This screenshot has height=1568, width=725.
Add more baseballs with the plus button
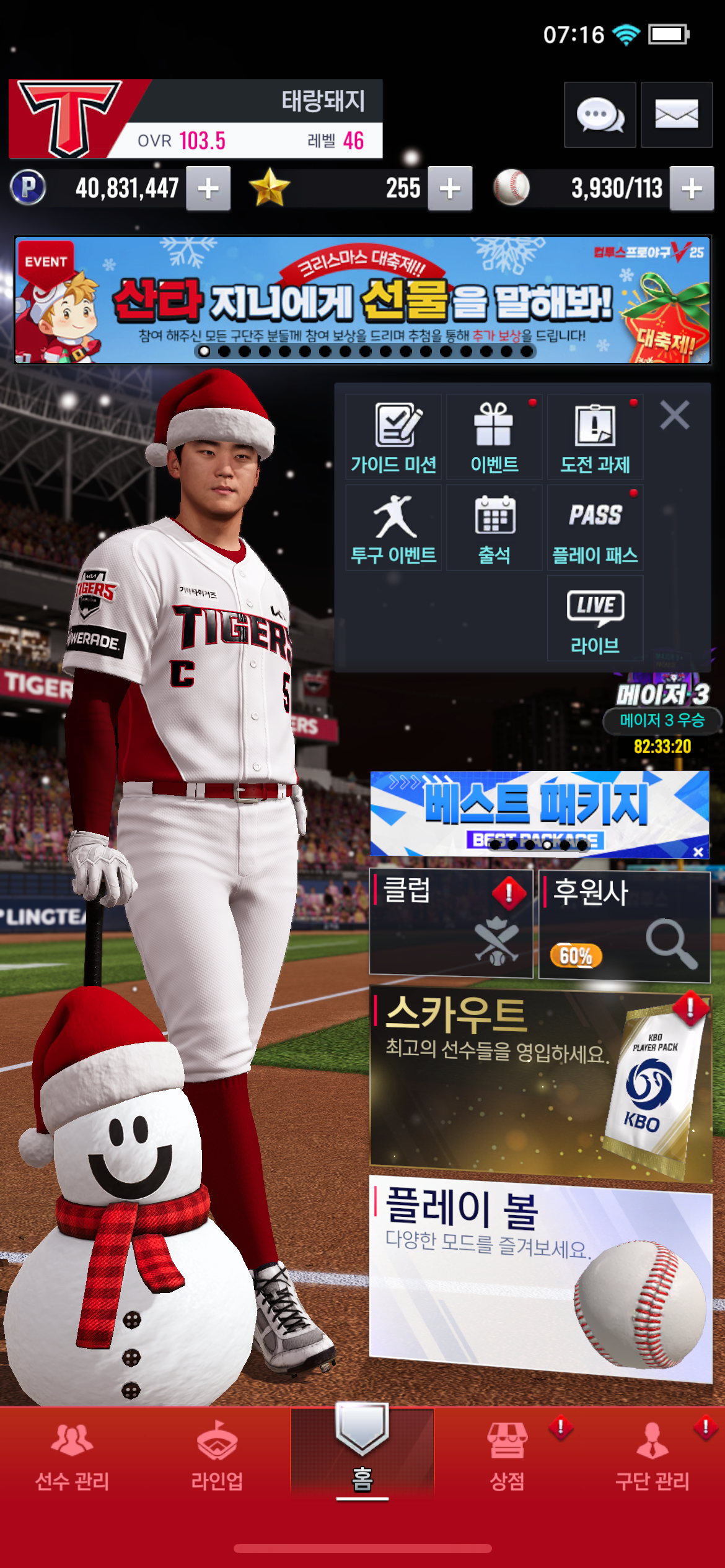point(692,188)
